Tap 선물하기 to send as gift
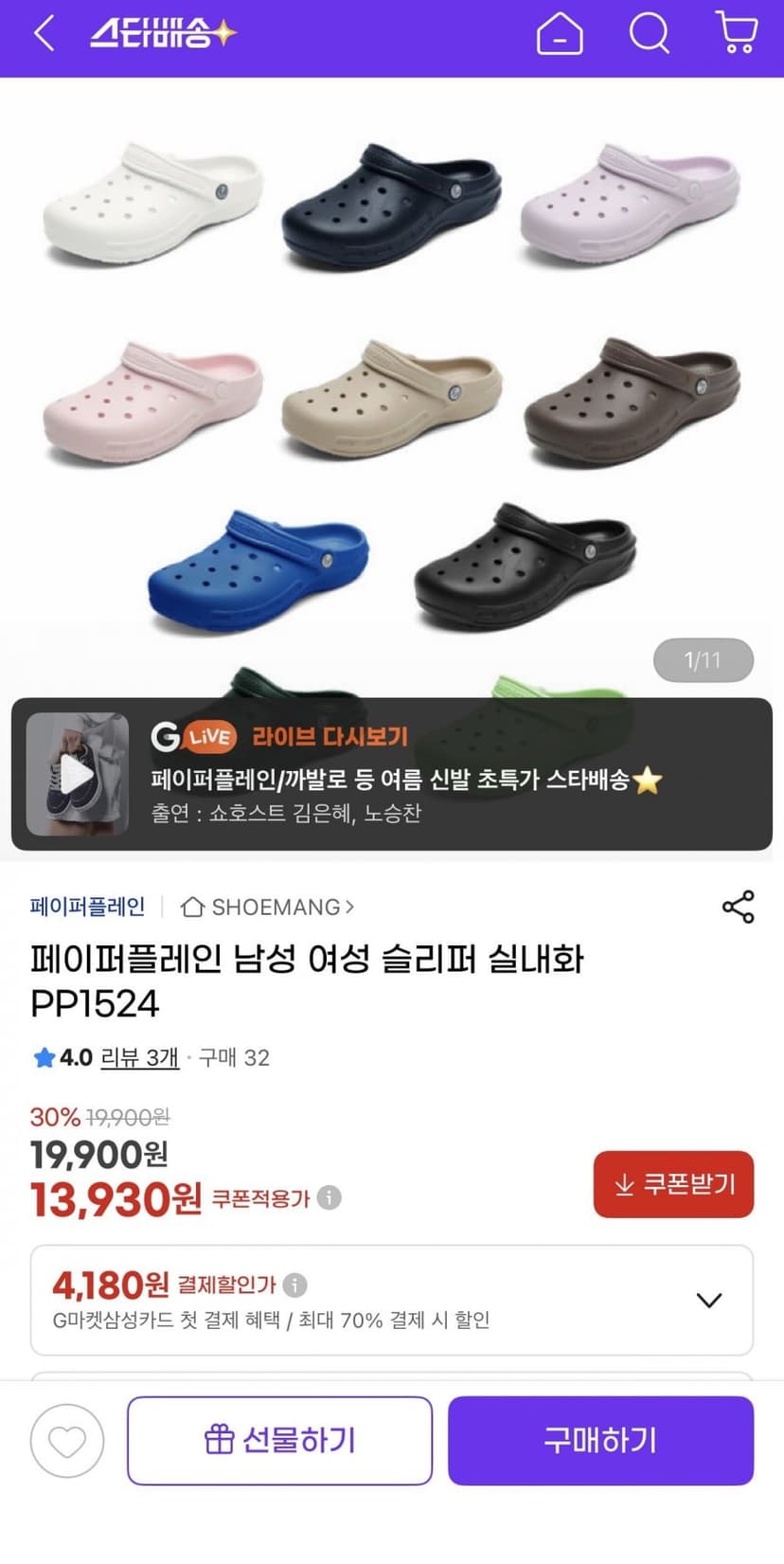Screen dimensions: 784x1564 pyautogui.click(x=279, y=1441)
